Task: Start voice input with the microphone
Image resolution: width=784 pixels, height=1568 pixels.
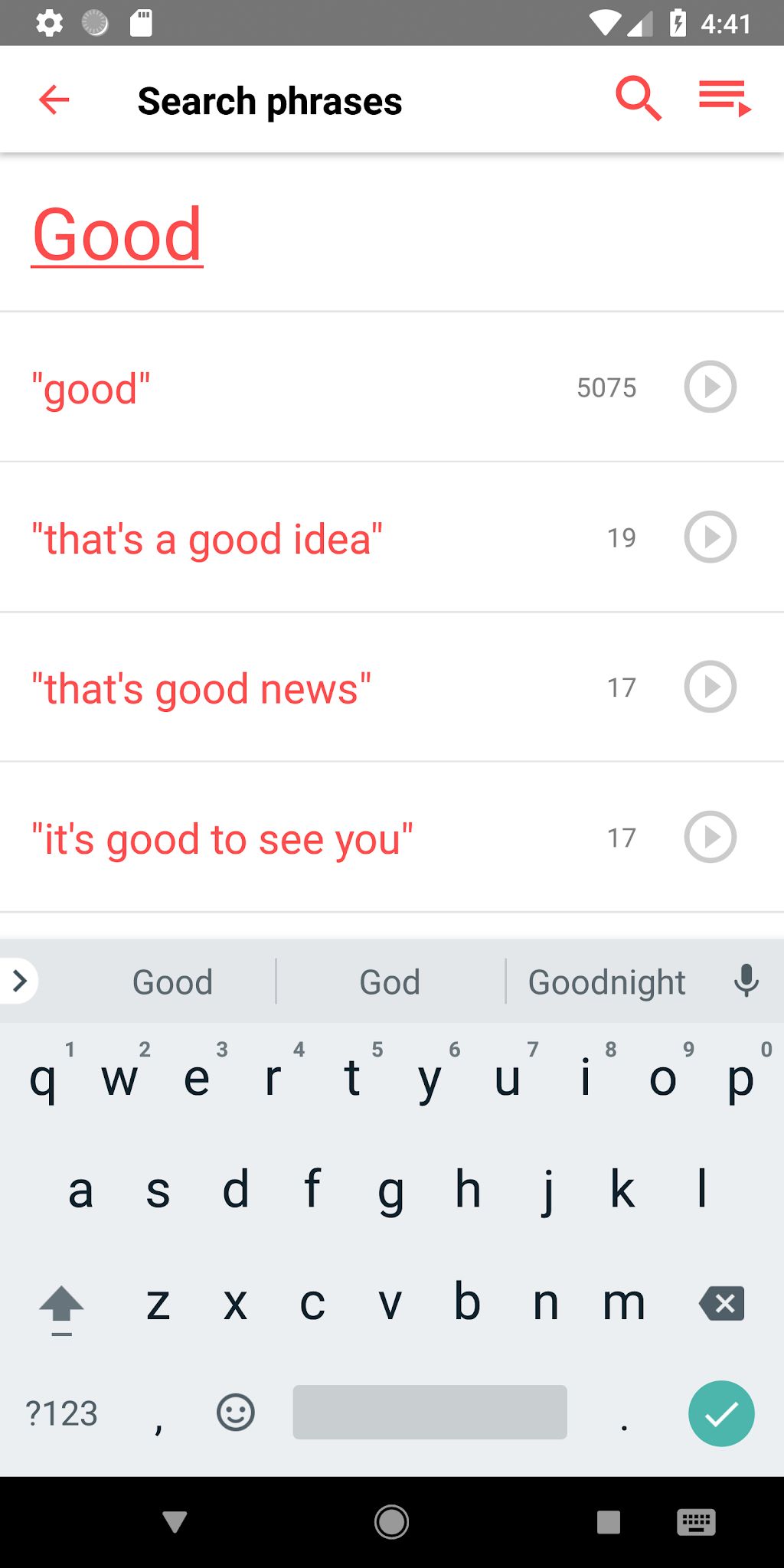Action: pos(746,981)
